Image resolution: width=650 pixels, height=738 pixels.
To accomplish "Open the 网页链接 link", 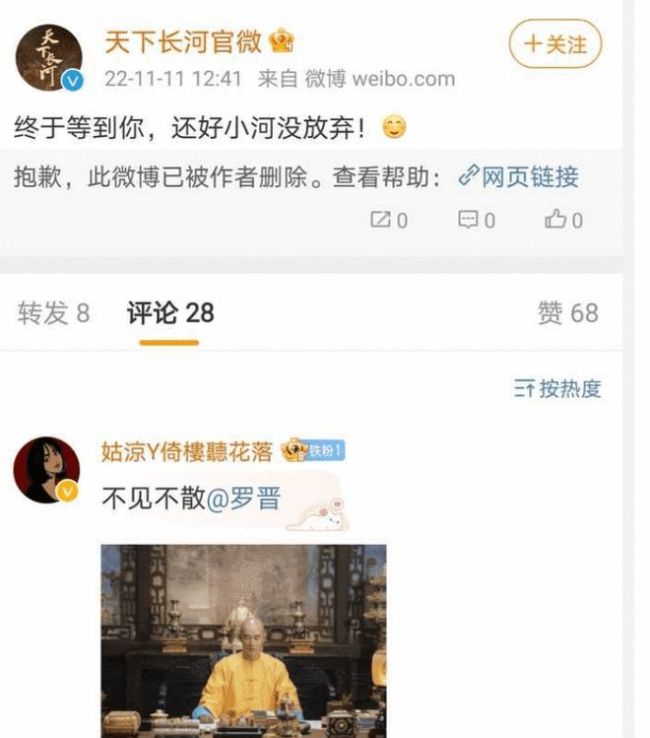I will pos(518,177).
